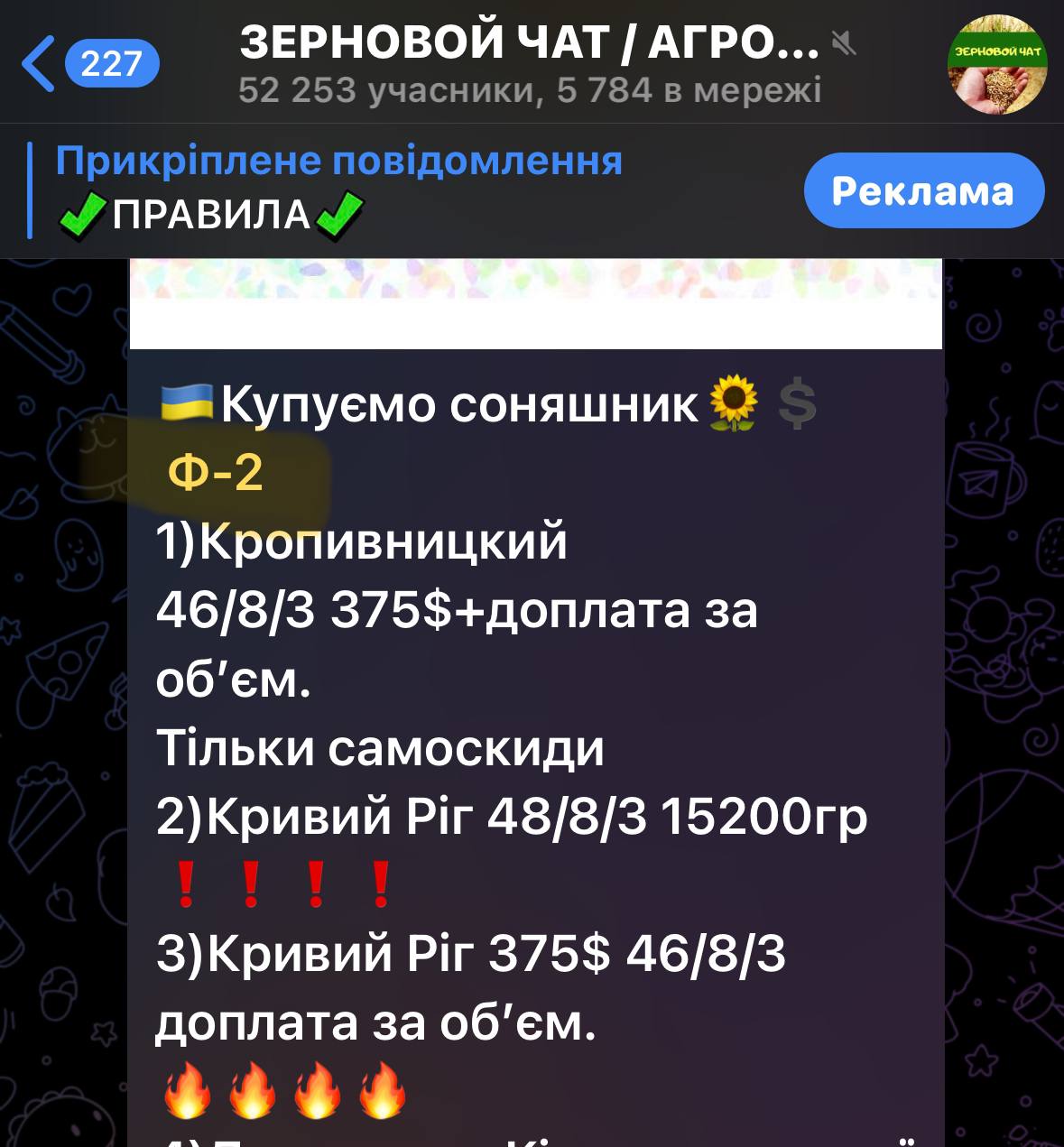The height and width of the screenshot is (1147, 1064).
Task: Open the group avatar profile picture
Action: pos(997,65)
